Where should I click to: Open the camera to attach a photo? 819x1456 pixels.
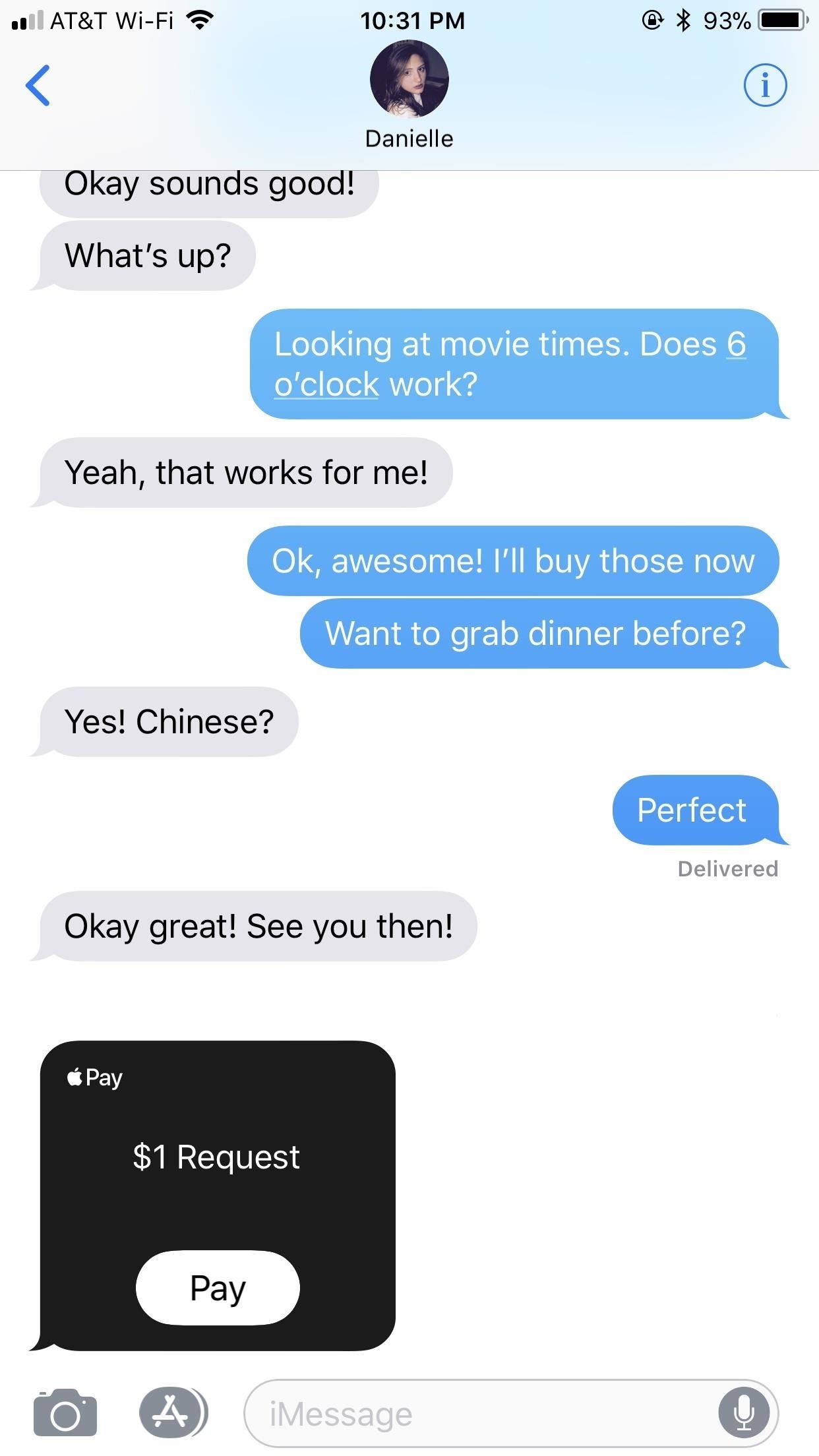coord(65,1413)
